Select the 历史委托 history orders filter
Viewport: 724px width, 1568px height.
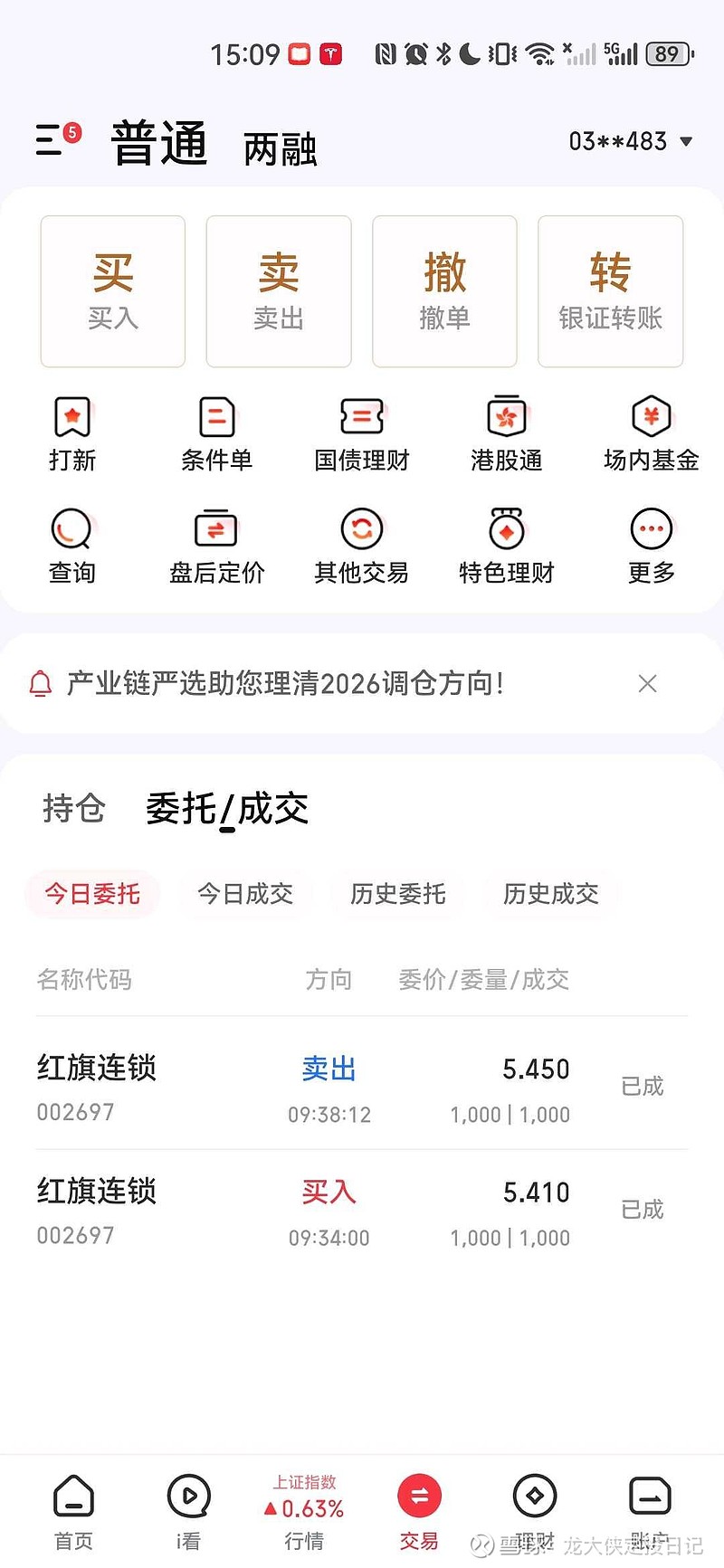point(398,894)
